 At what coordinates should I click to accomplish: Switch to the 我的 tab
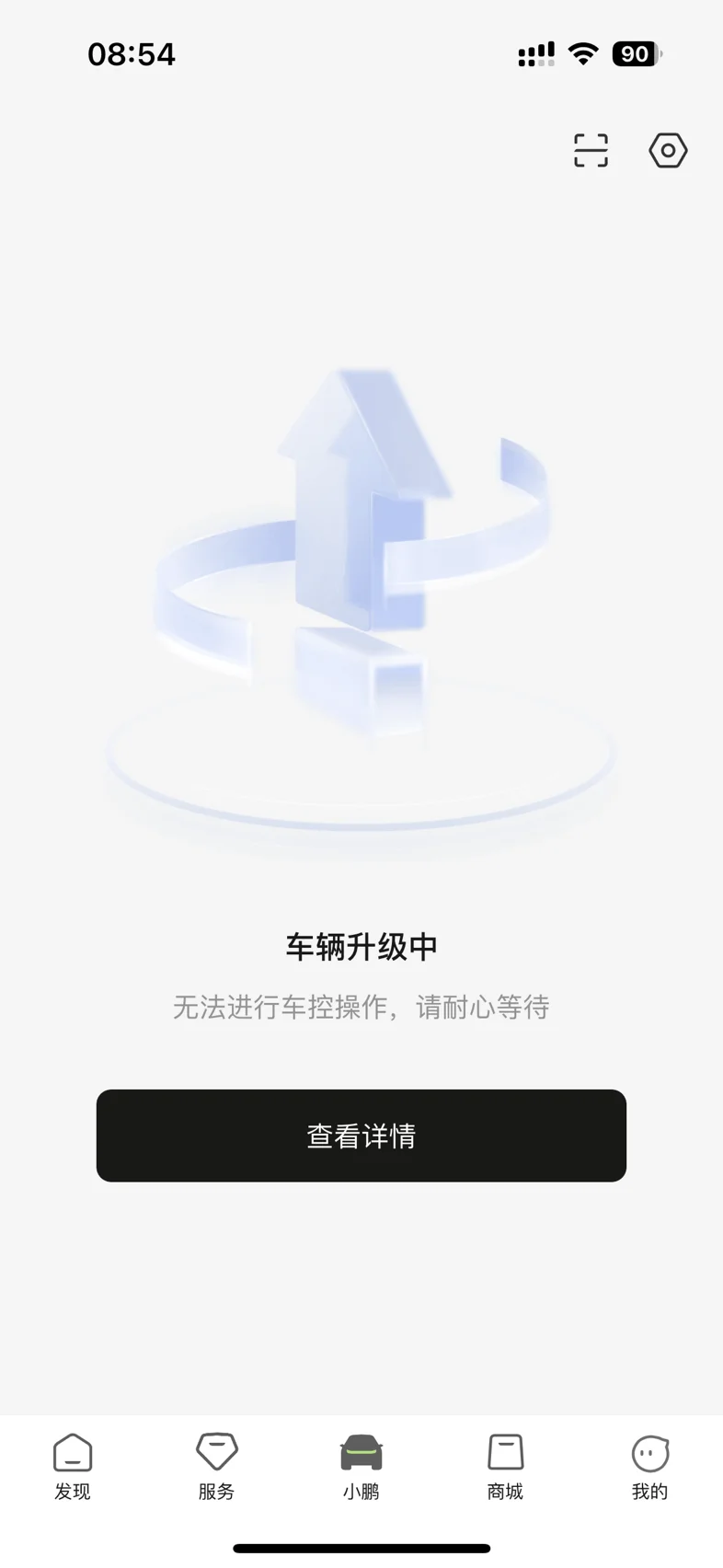click(649, 1467)
